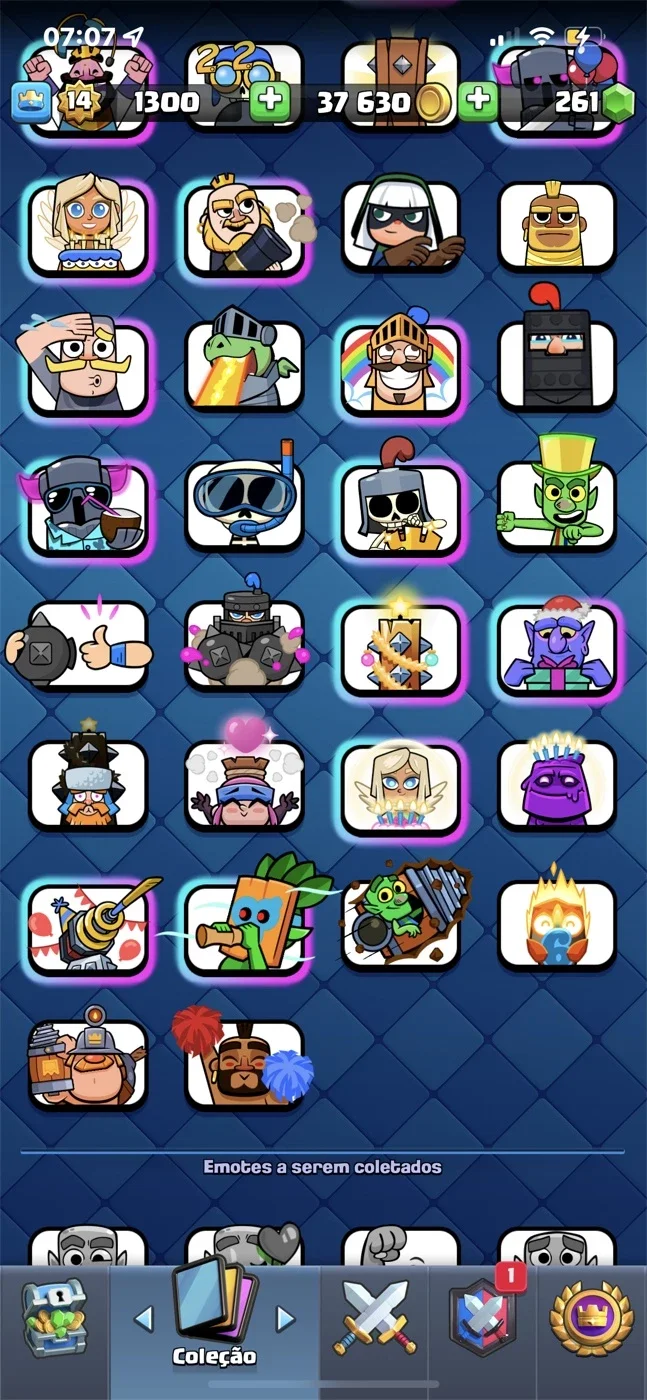Choose the purple birthday cake slime emote

pyautogui.click(x=556, y=782)
